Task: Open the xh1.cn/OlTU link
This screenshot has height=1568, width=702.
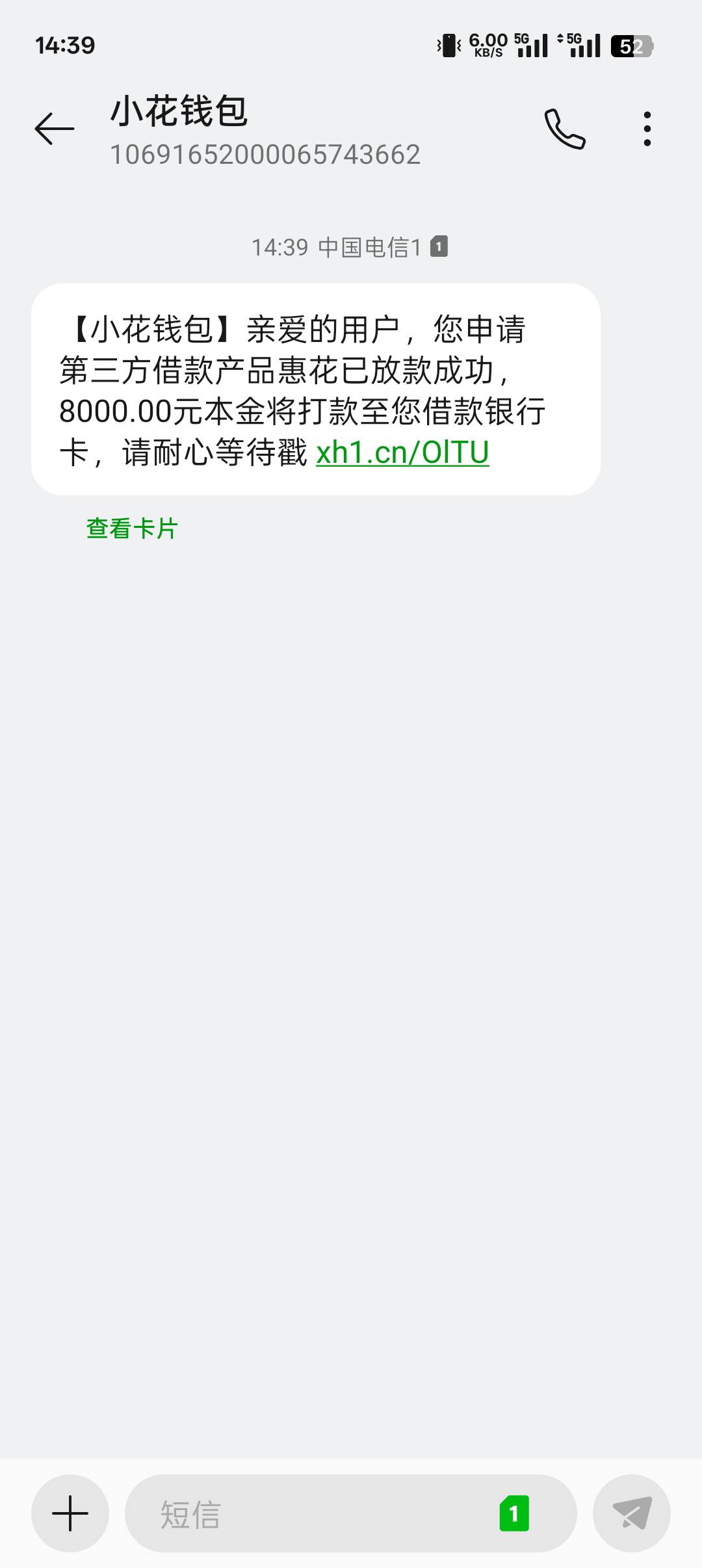Action: click(x=402, y=452)
